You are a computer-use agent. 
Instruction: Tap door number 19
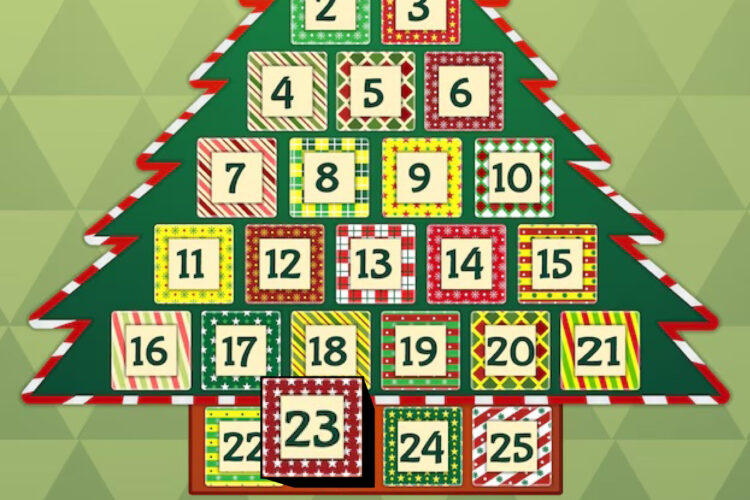[x=420, y=351]
